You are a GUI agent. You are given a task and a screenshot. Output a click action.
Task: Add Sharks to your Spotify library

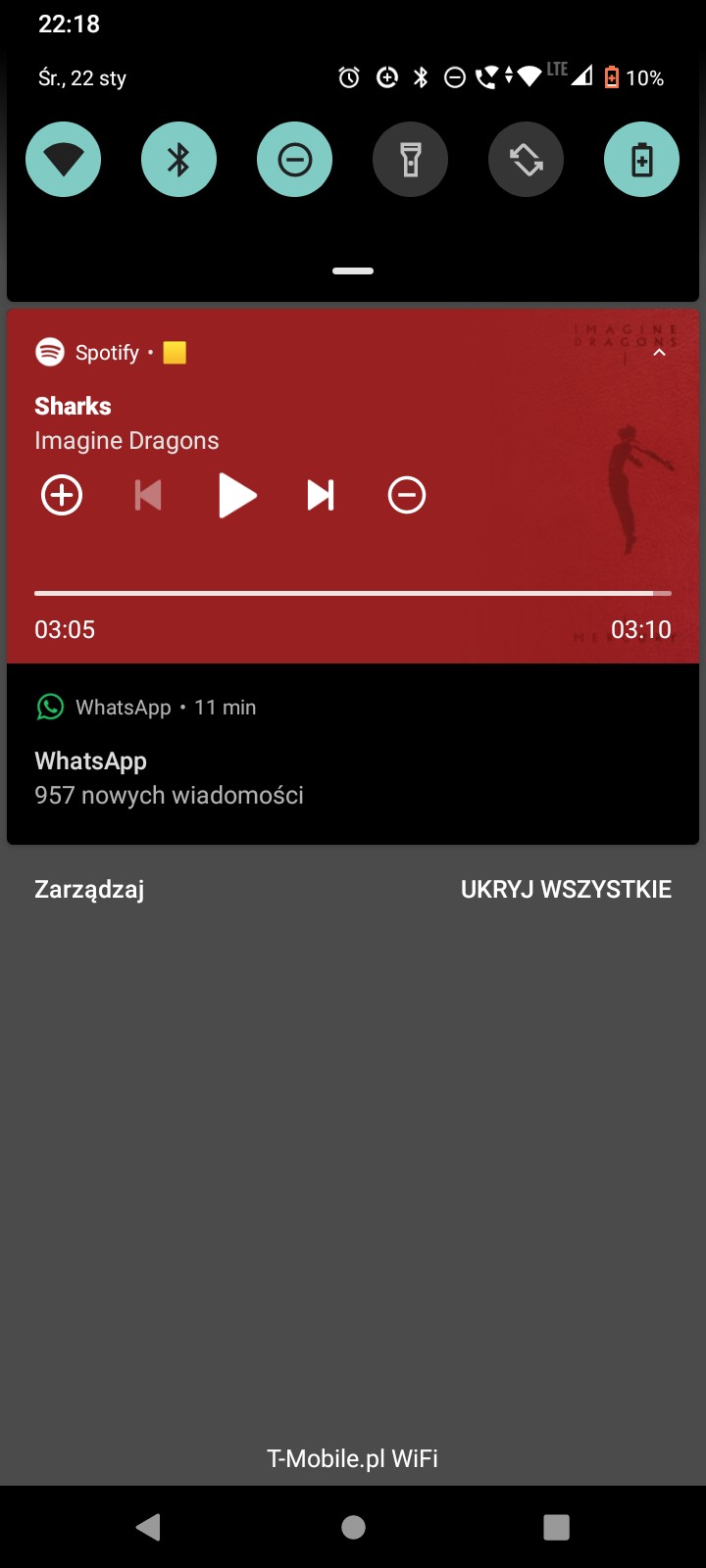point(62,495)
